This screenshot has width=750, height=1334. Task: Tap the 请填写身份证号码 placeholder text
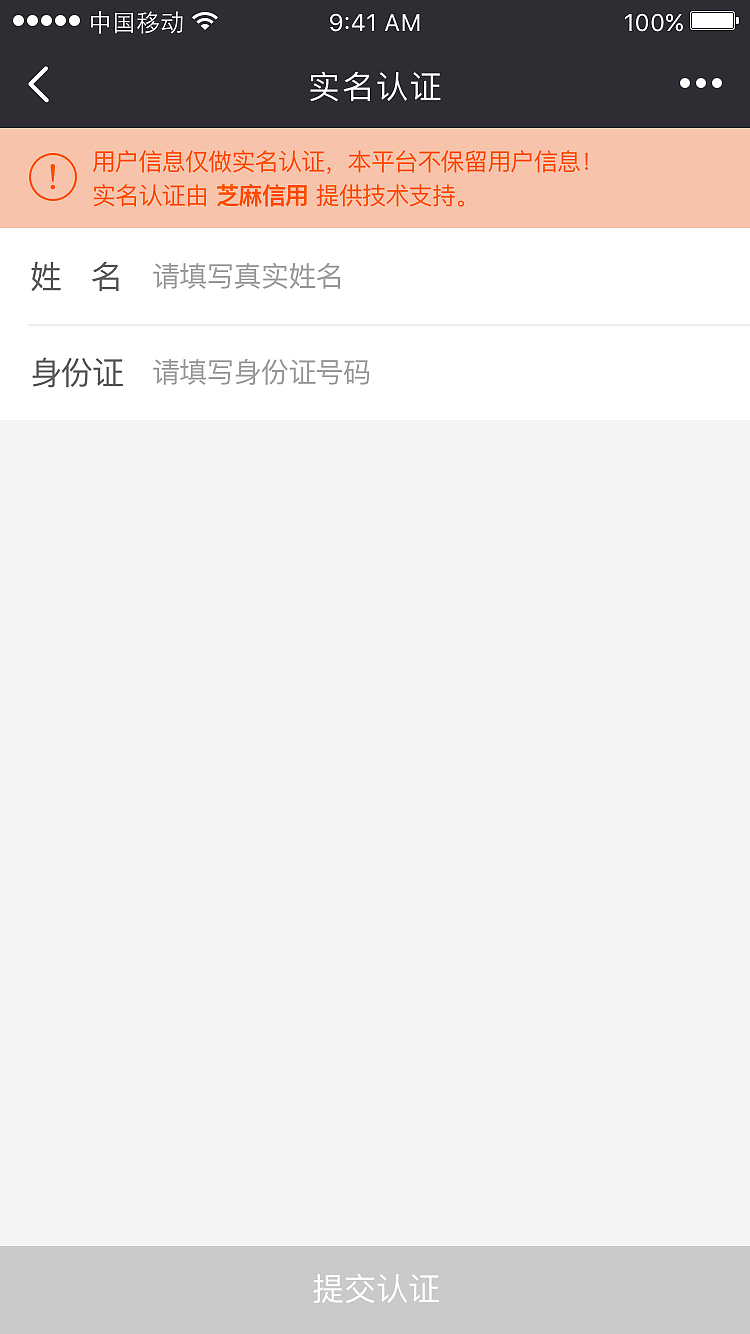(262, 373)
